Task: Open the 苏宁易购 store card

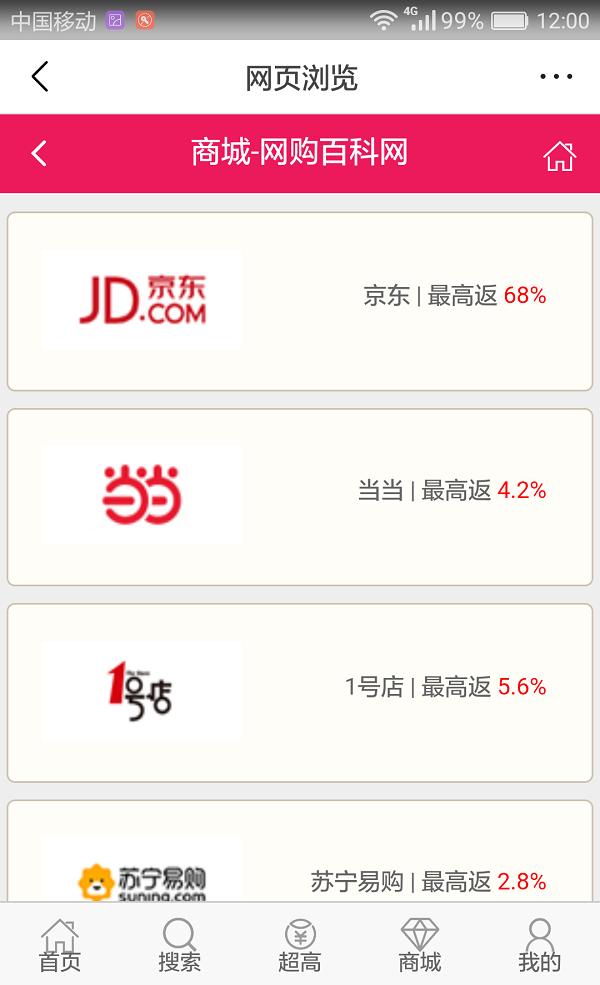Action: (x=300, y=851)
